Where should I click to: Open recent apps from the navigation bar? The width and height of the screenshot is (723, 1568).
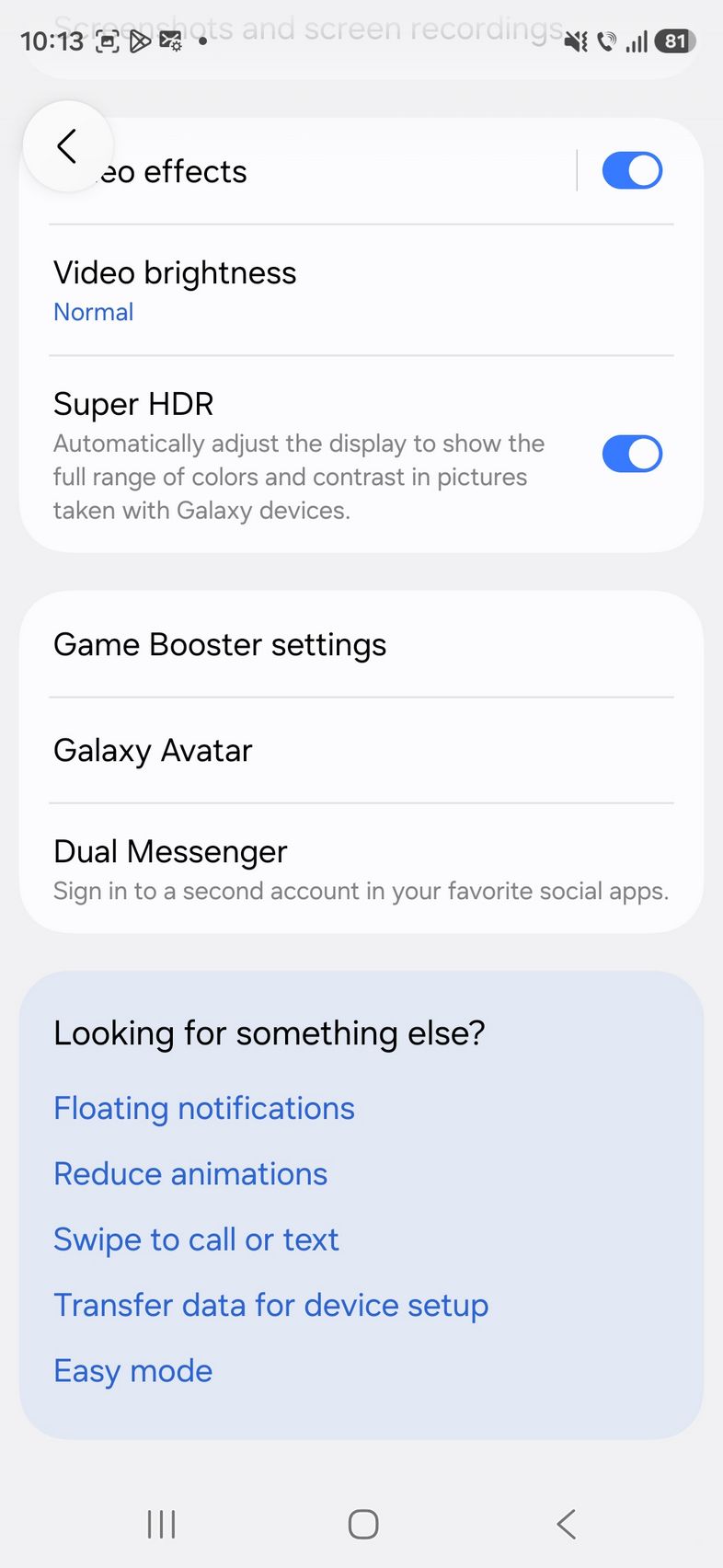point(161,1525)
